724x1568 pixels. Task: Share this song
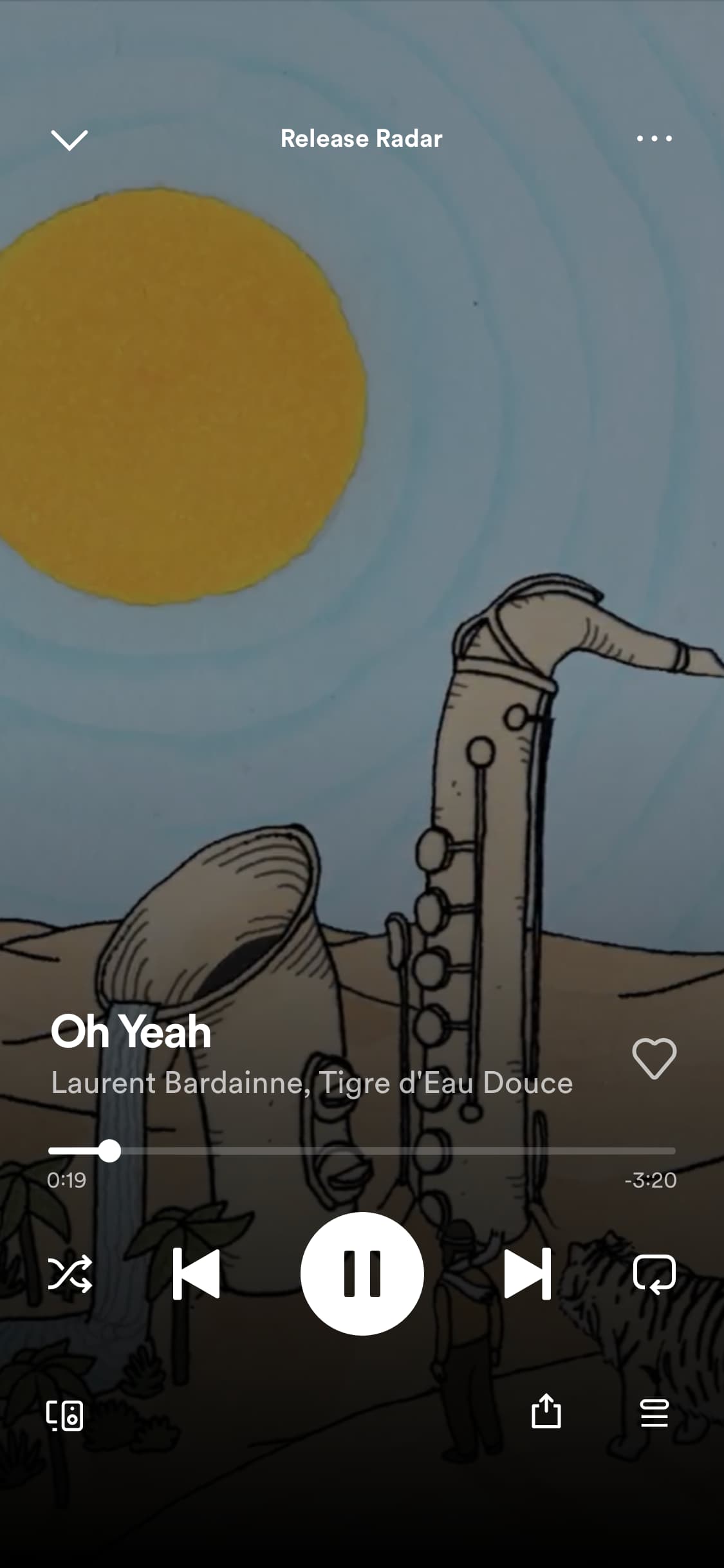546,1411
